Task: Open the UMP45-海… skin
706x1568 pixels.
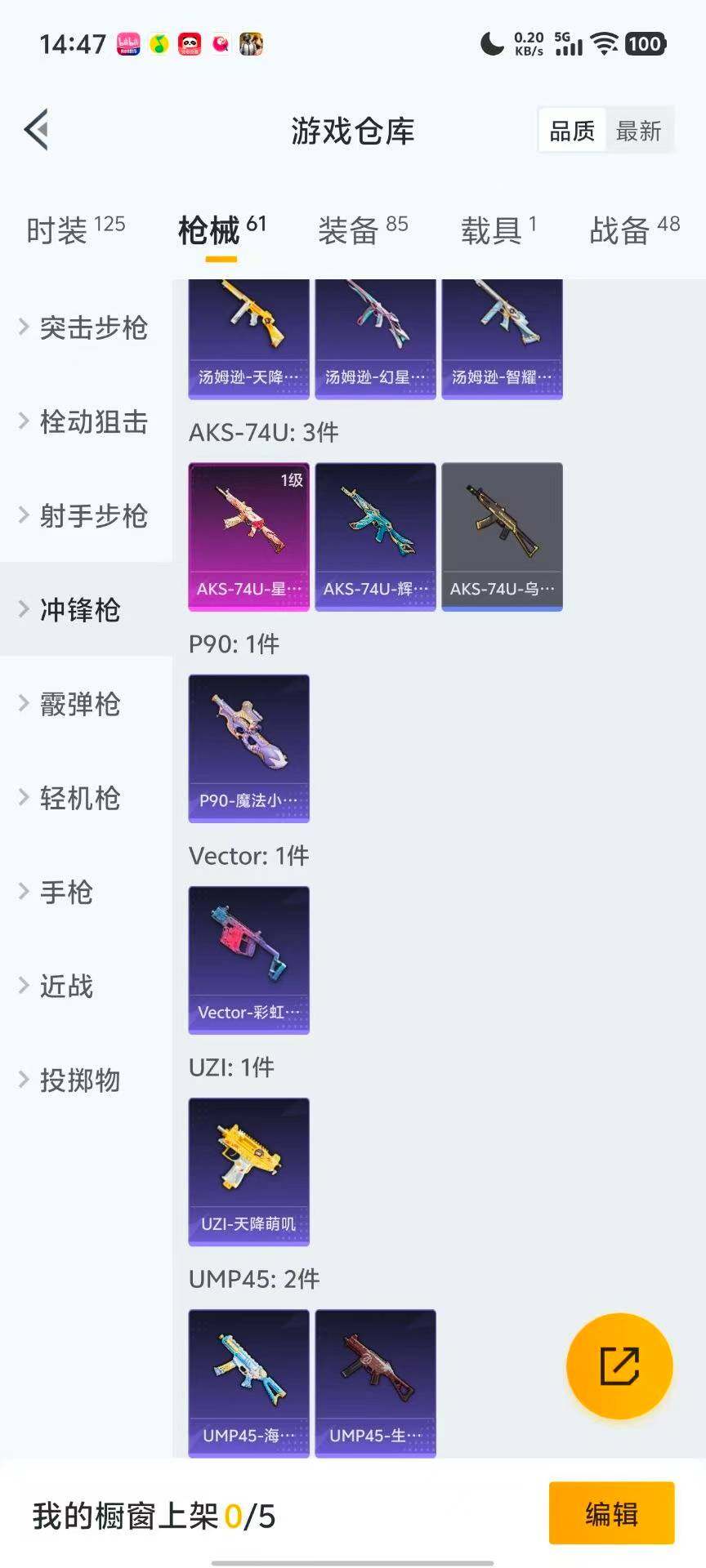Action: [248, 1382]
